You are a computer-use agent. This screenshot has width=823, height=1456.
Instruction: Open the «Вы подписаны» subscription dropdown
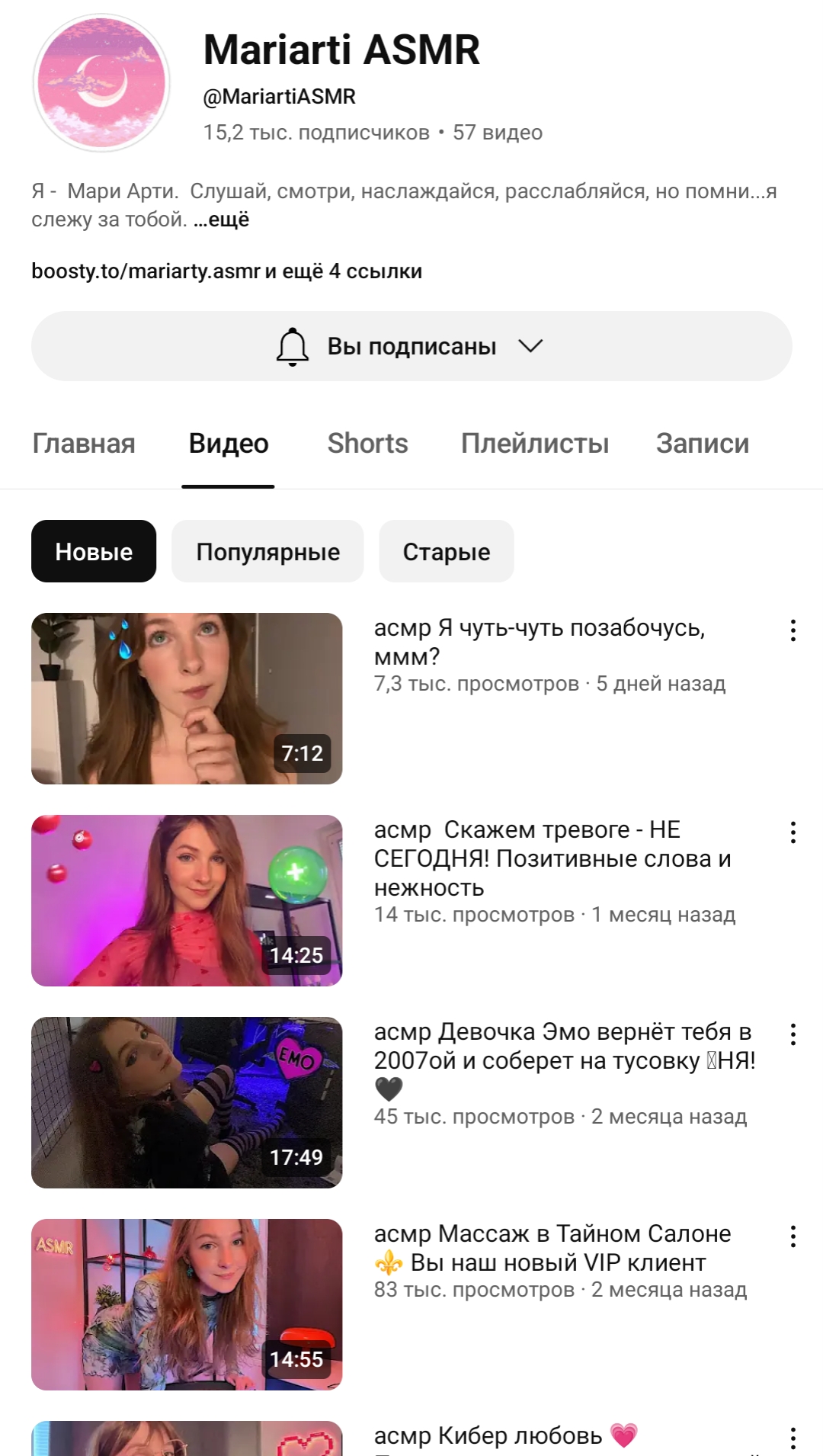coord(411,346)
